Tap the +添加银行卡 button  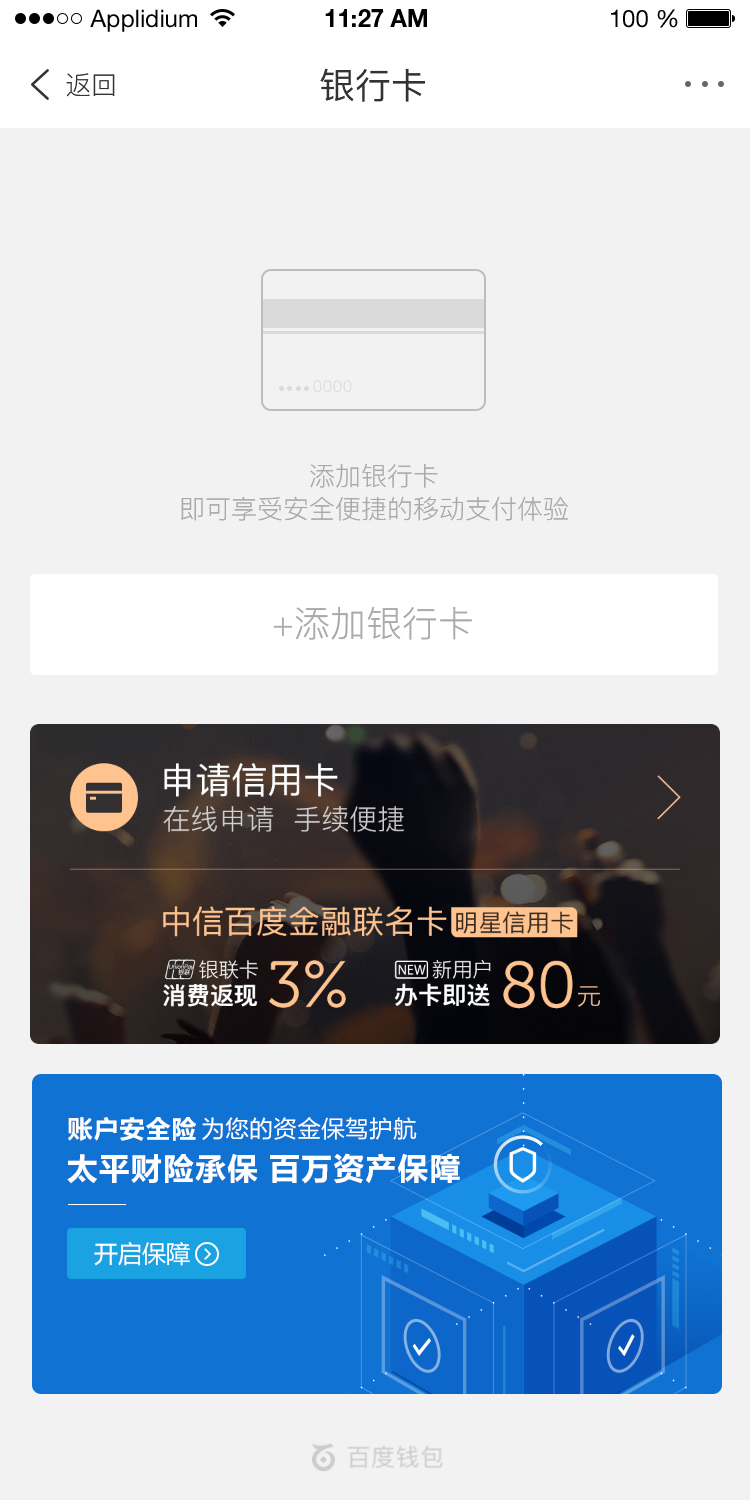pos(374,624)
